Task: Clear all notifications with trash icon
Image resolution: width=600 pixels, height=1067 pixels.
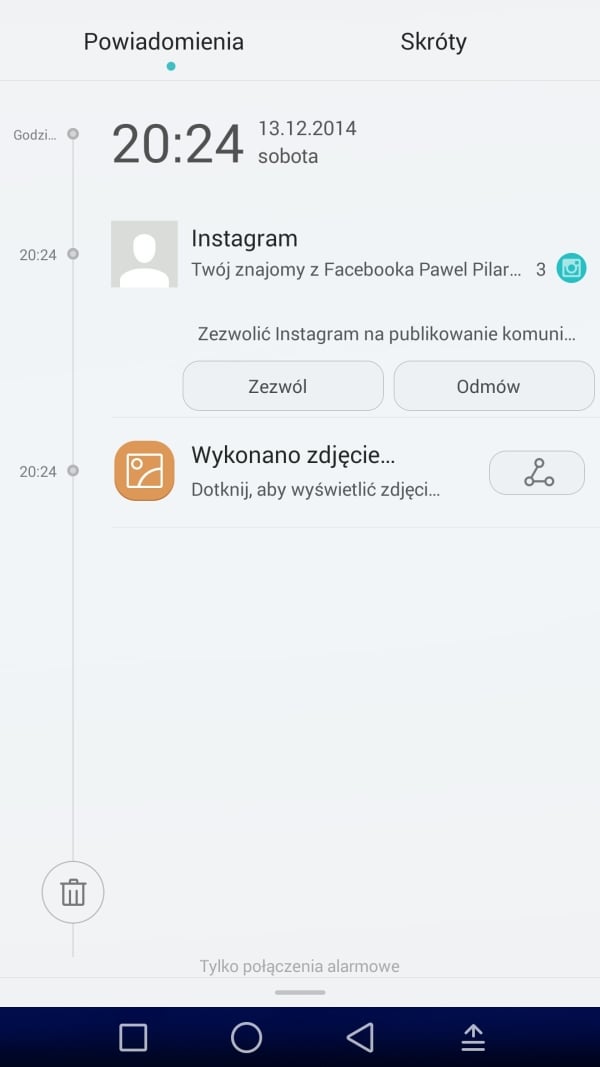Action: coord(73,892)
